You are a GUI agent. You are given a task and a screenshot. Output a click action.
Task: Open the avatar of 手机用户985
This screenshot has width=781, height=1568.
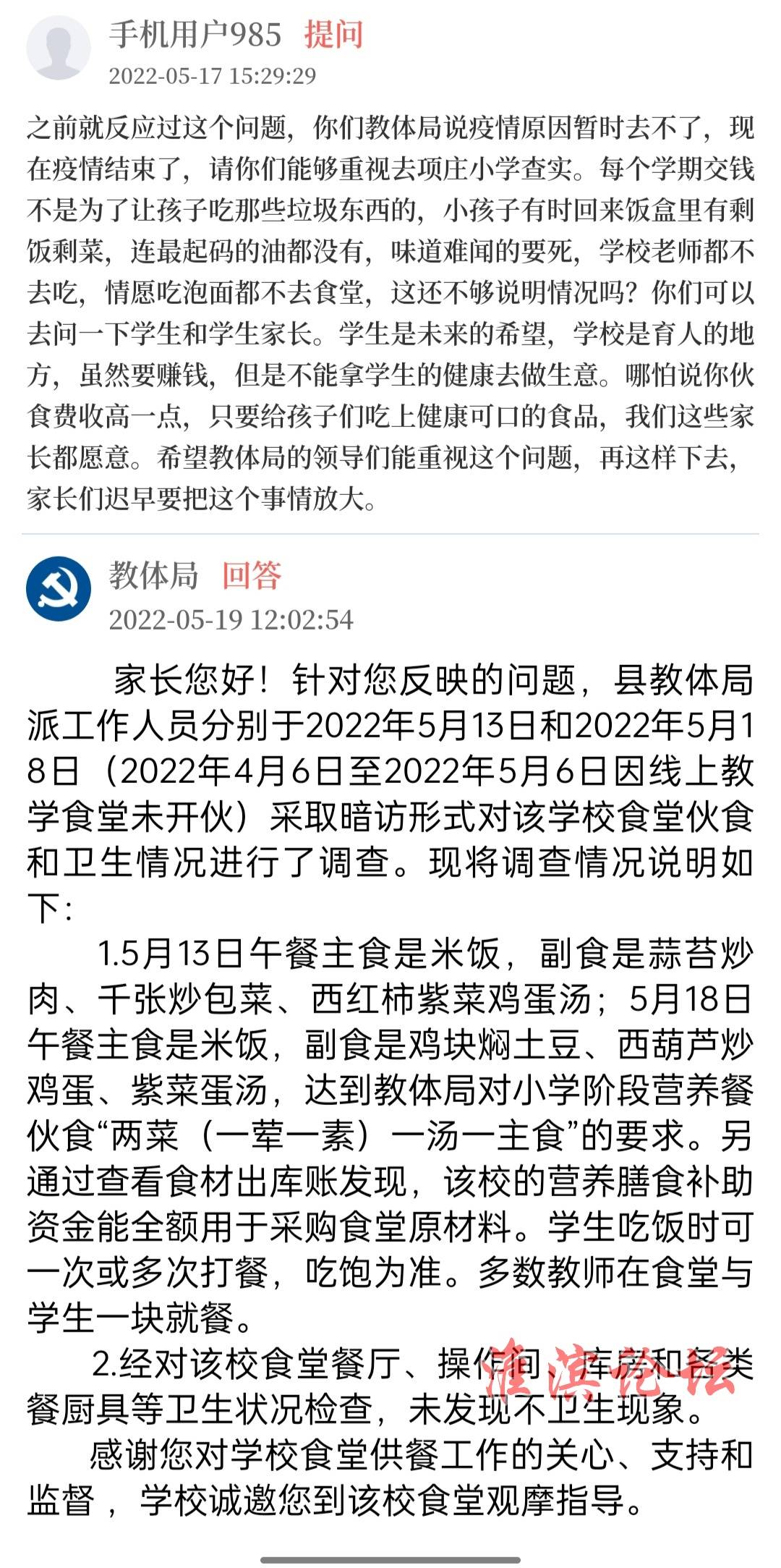pos(59,47)
